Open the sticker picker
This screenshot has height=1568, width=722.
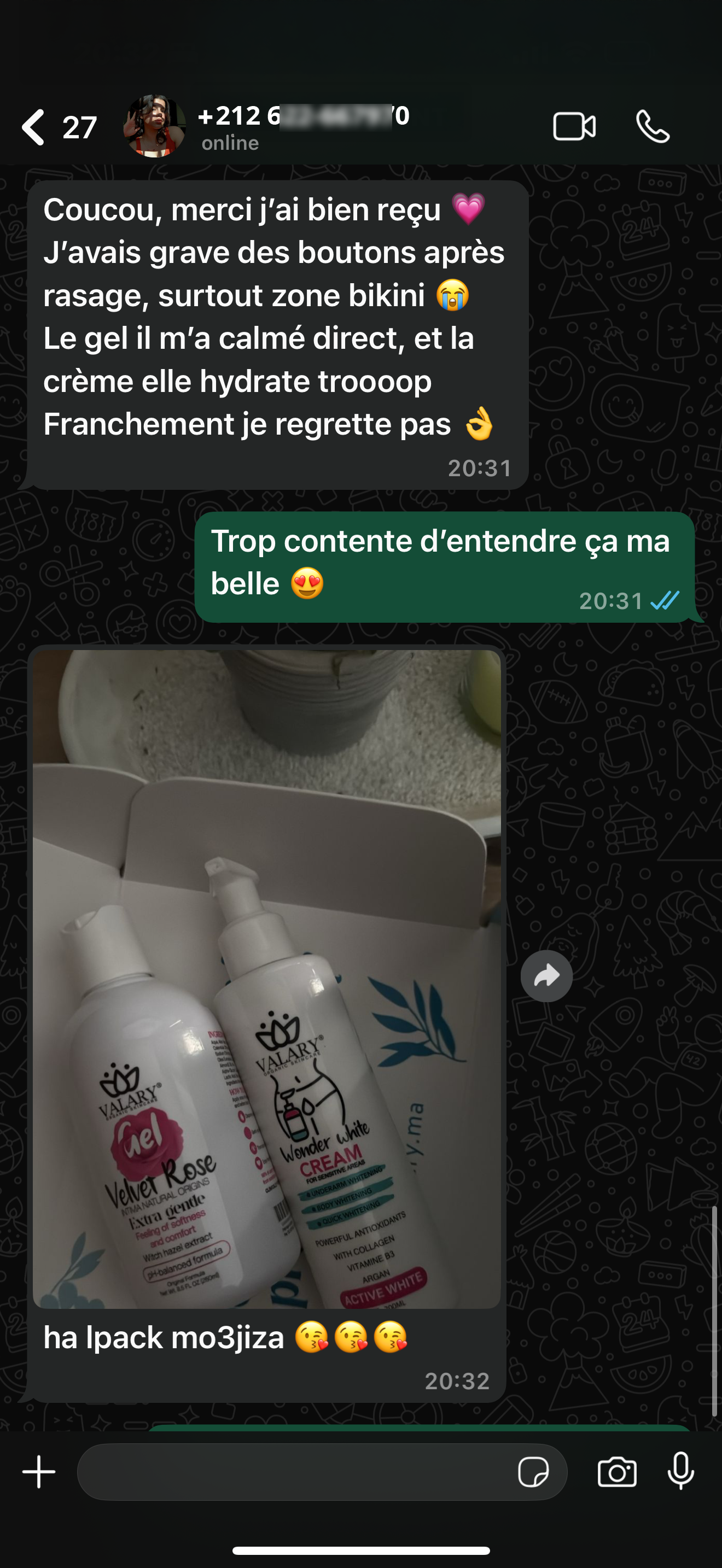tap(533, 1472)
